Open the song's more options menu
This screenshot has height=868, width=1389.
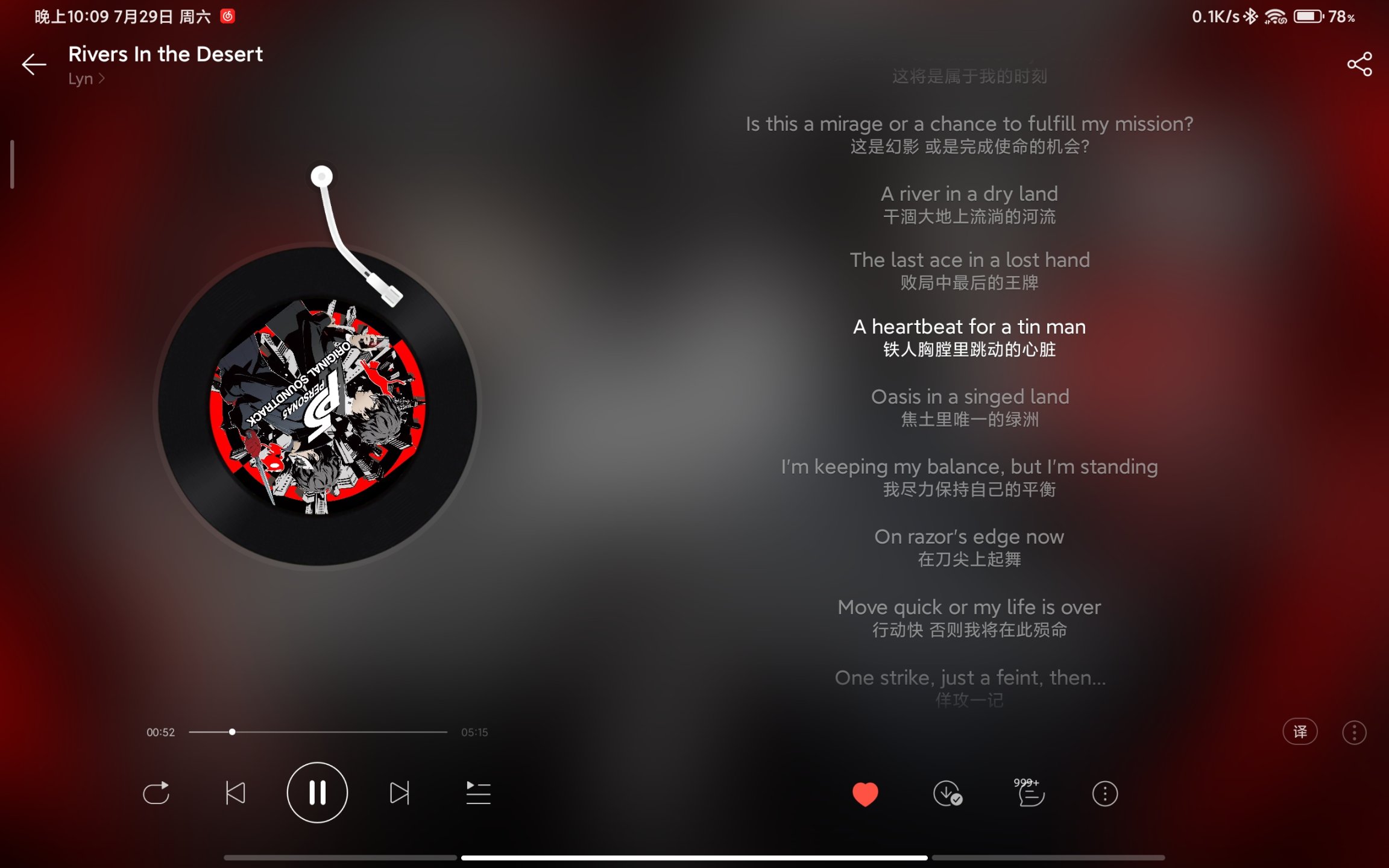[x=1104, y=794]
